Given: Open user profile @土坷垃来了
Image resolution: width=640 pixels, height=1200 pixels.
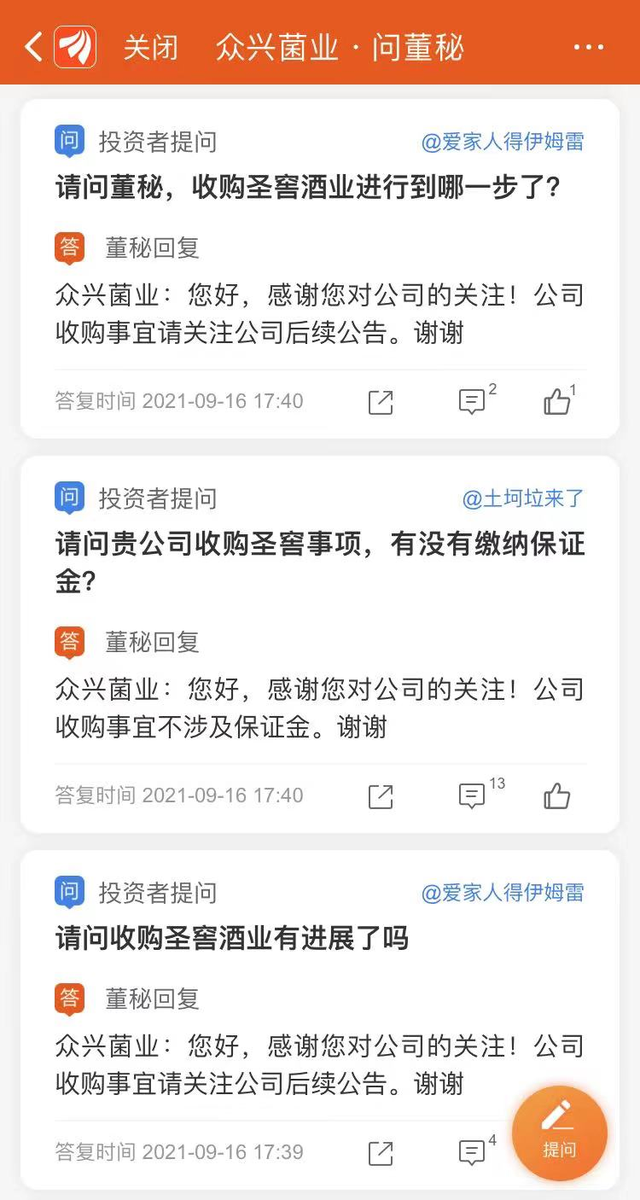Looking at the screenshot, I should [523, 498].
